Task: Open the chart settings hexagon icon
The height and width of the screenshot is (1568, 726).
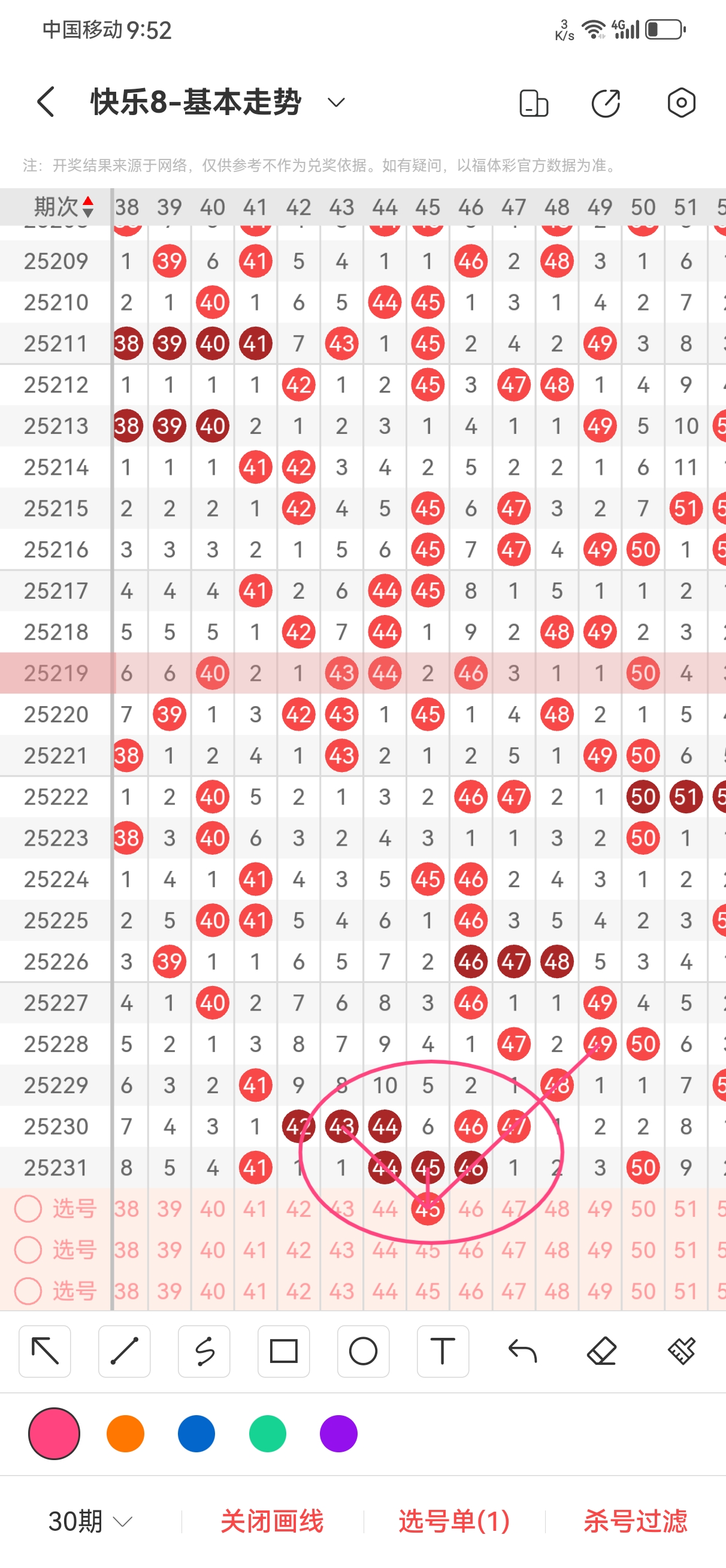Action: click(x=681, y=102)
